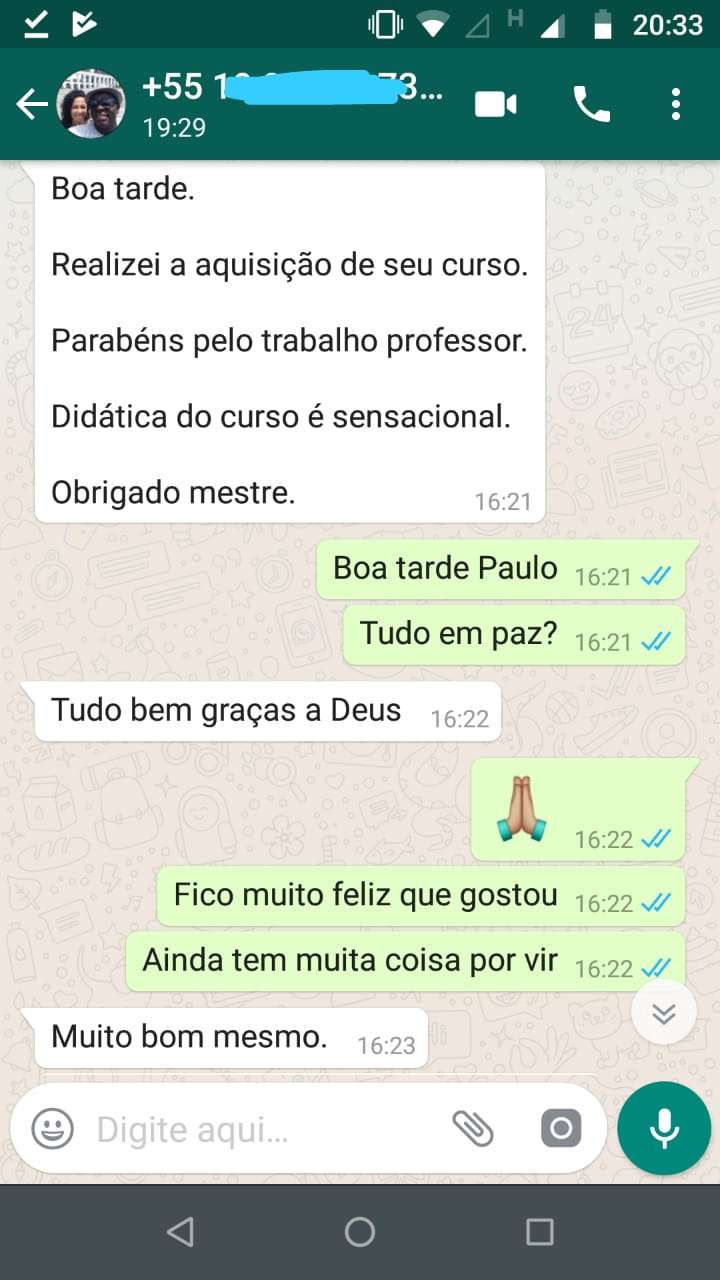Open the contact's profile photo

point(91,104)
